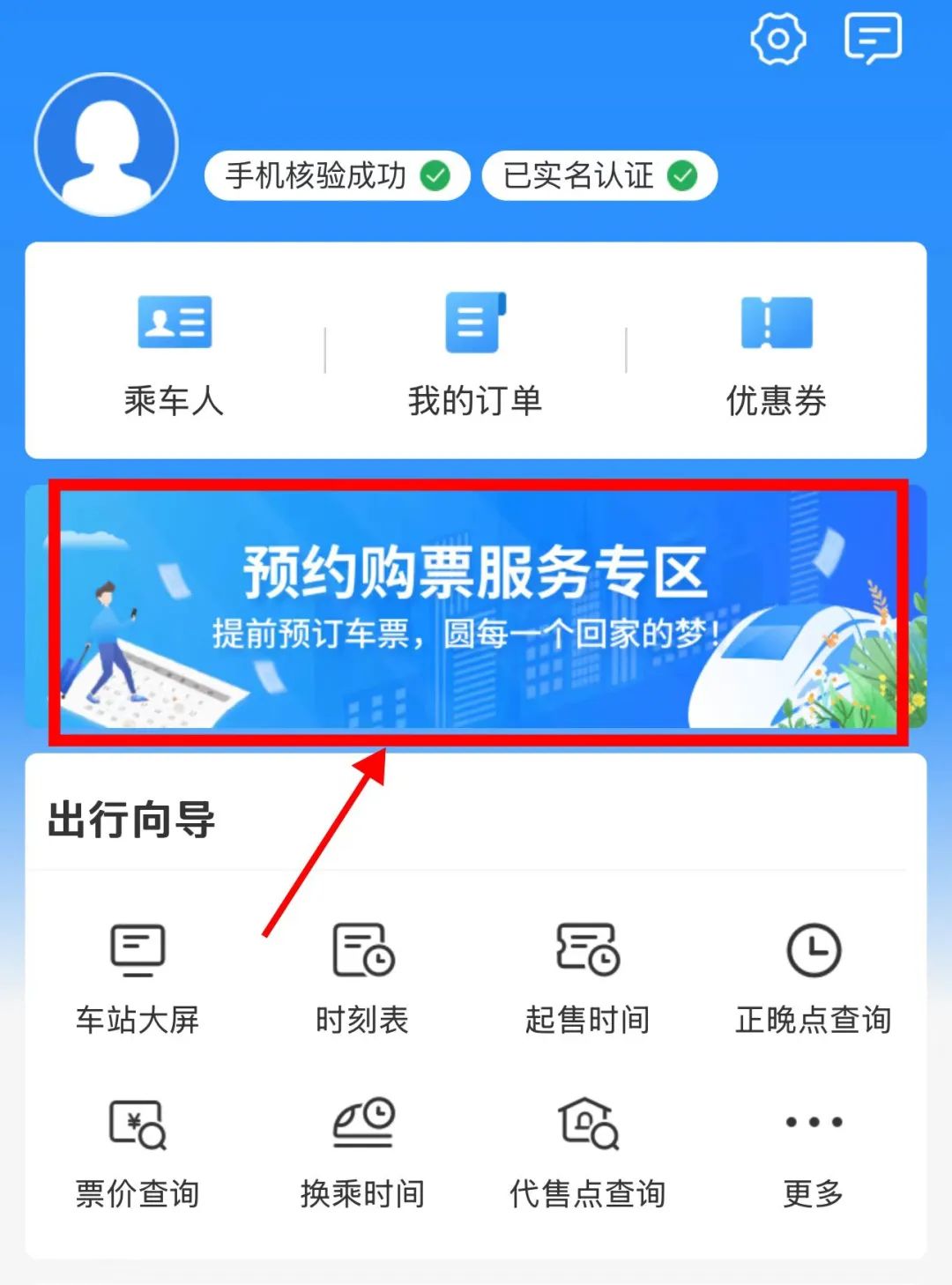Screen dimensions: 952x1285
Task: View 我的订单 orders
Action: tap(475, 354)
